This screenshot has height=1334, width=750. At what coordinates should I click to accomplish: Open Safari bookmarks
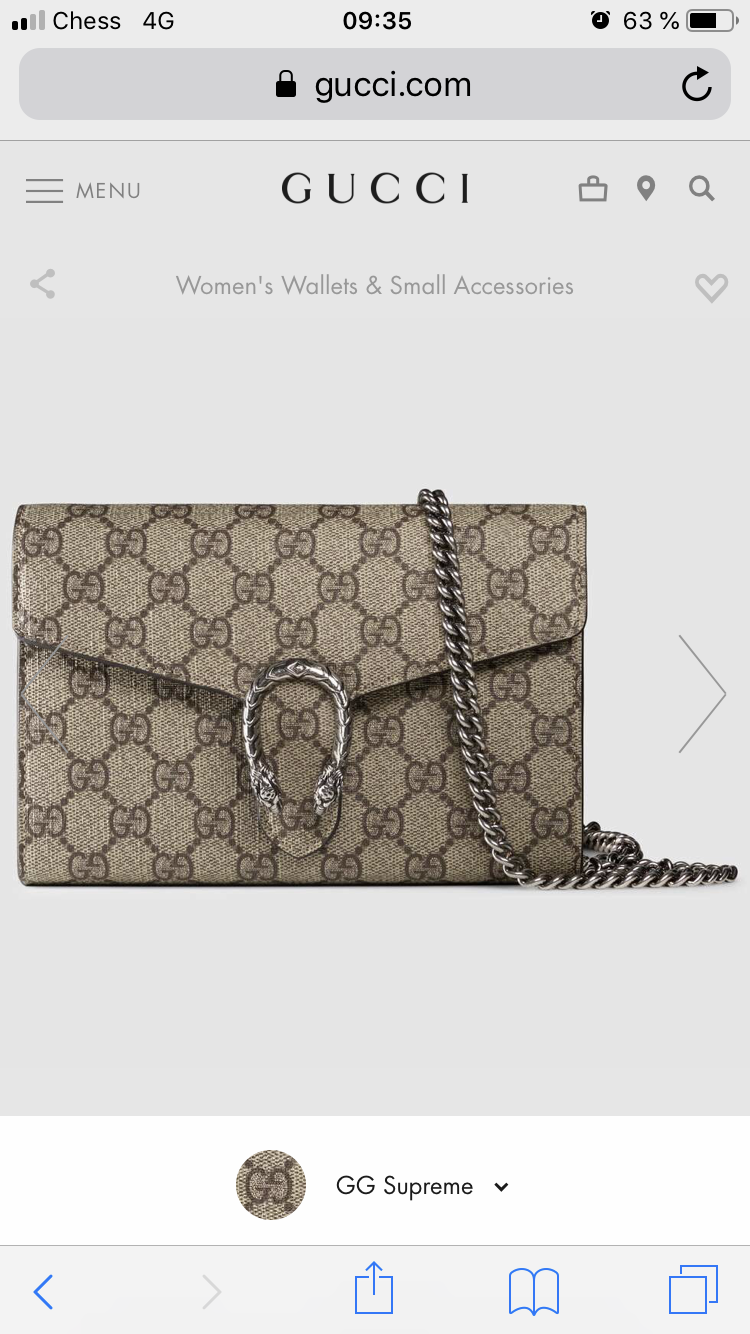click(534, 1292)
